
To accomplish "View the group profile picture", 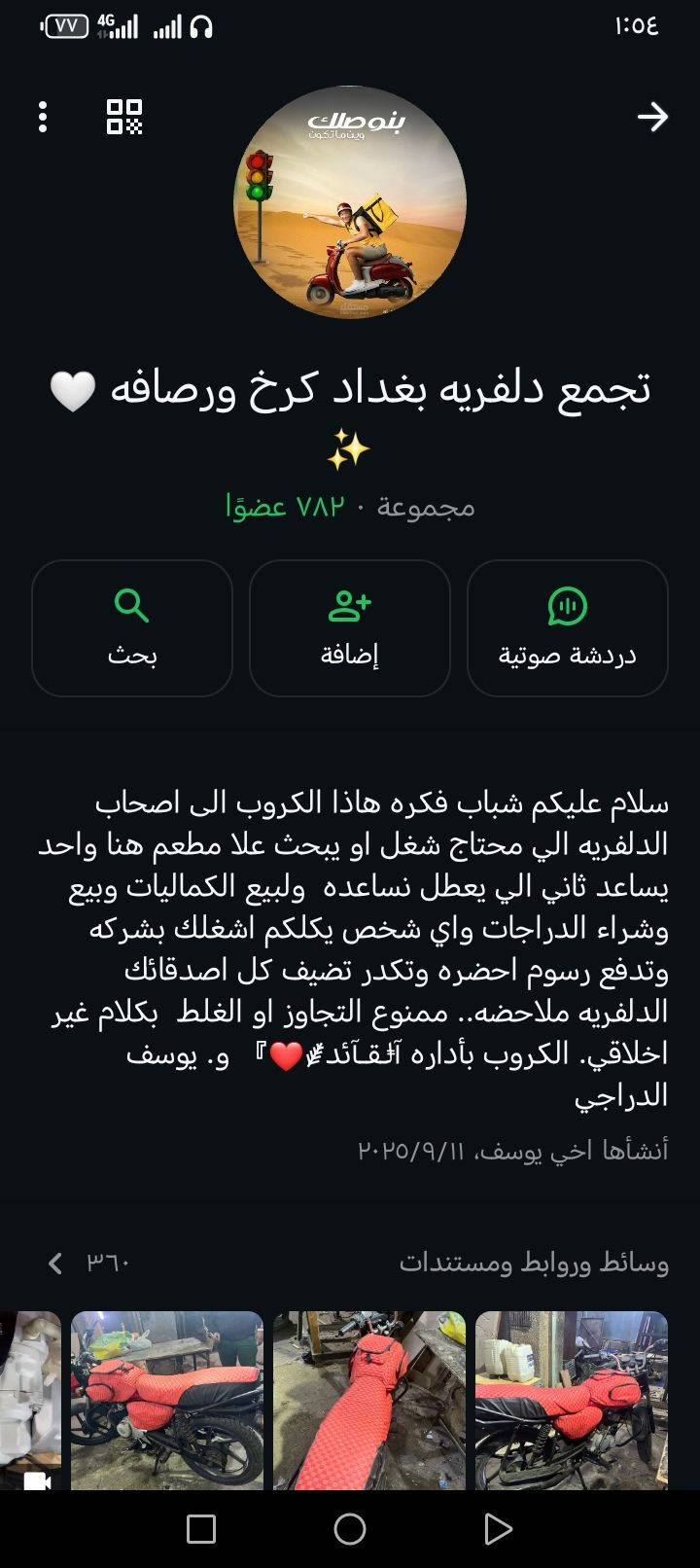I will (350, 202).
